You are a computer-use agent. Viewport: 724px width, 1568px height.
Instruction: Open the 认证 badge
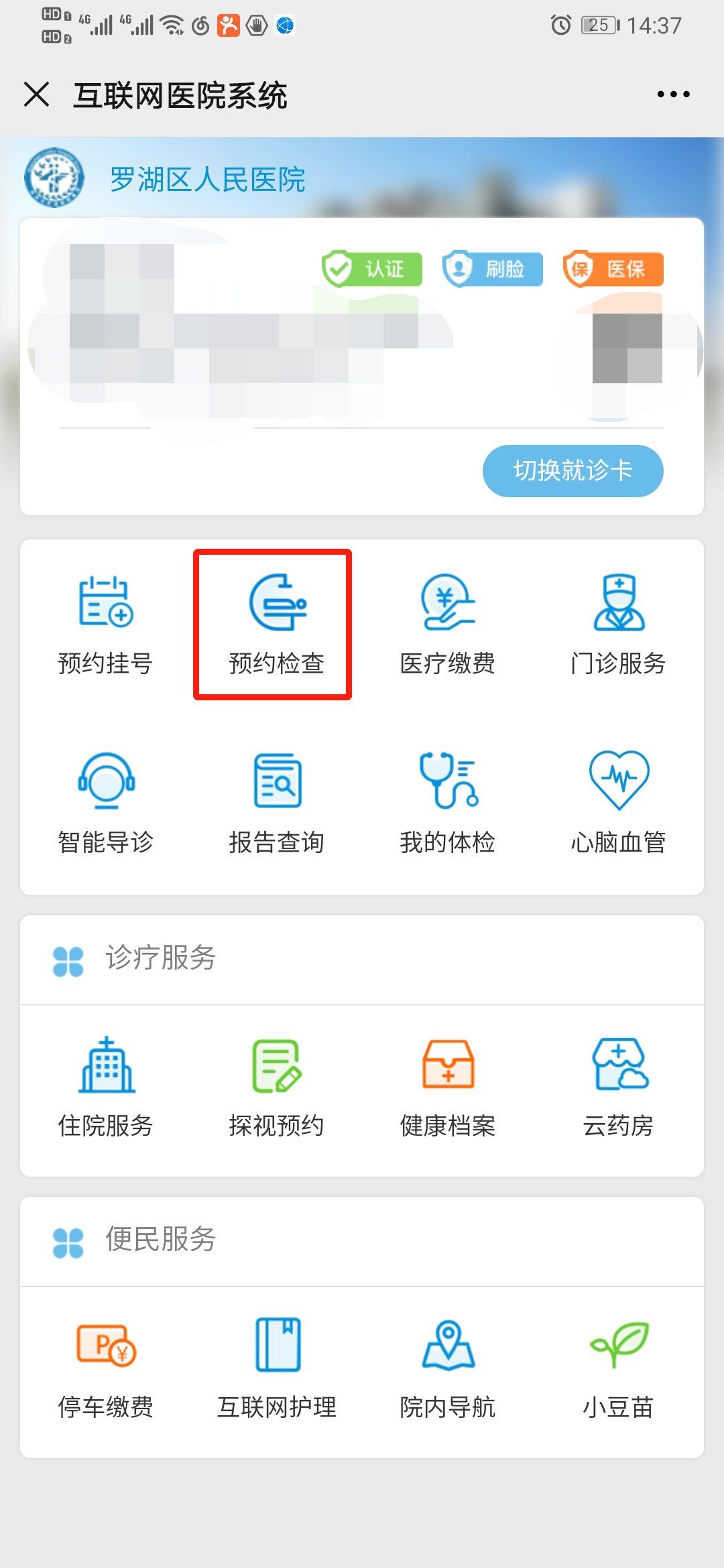[x=372, y=269]
